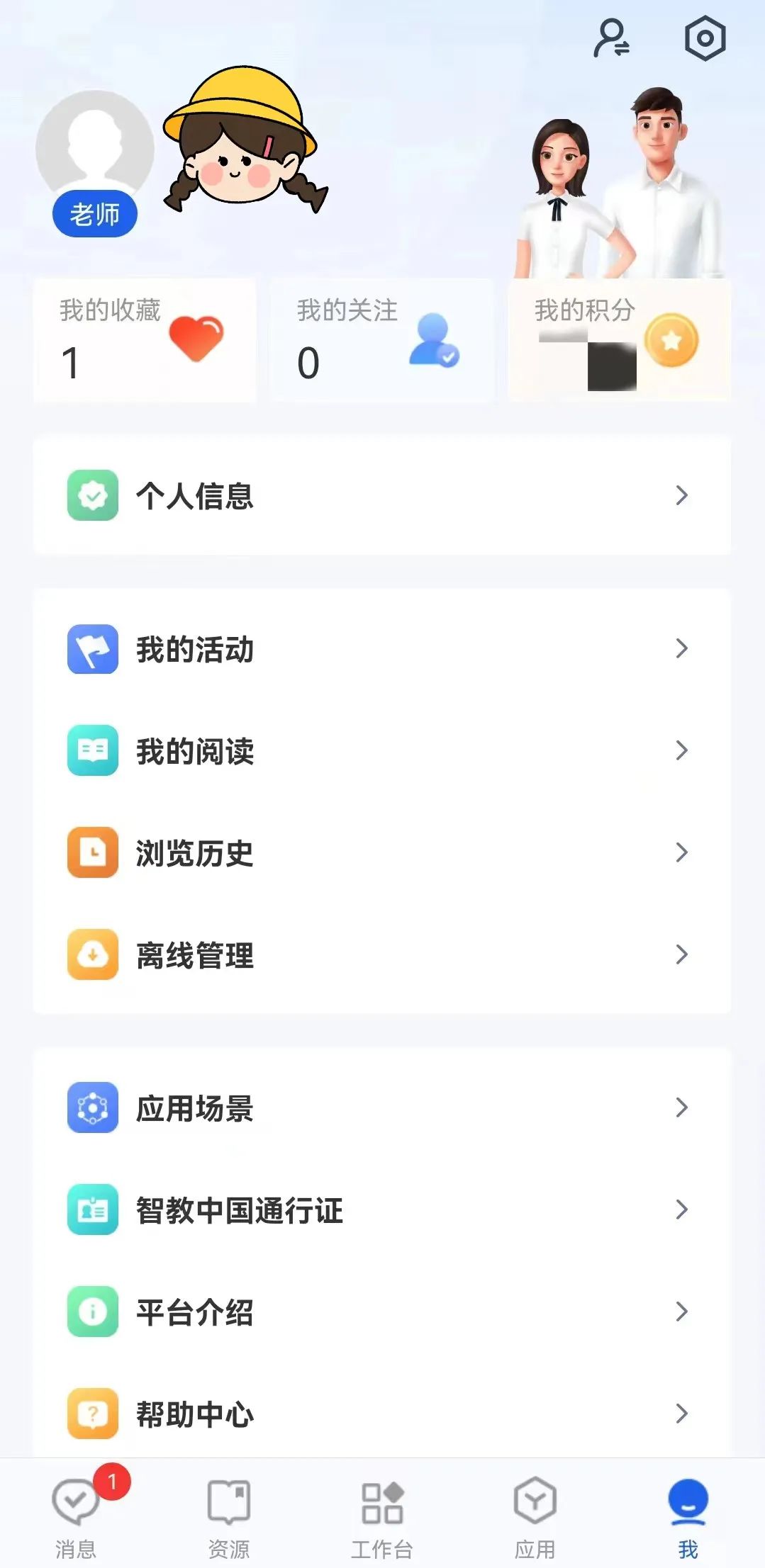This screenshot has height=1568, width=765.
Task: Open 我的收藏 favorites card
Action: (x=145, y=340)
